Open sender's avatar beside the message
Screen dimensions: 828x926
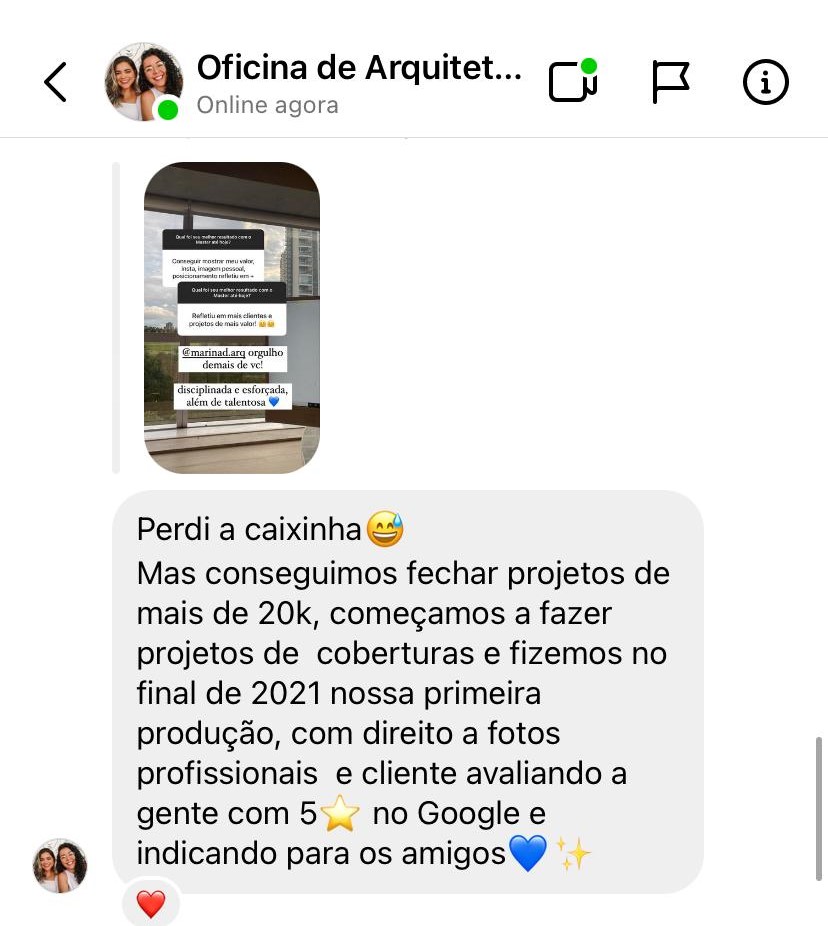(x=60, y=866)
